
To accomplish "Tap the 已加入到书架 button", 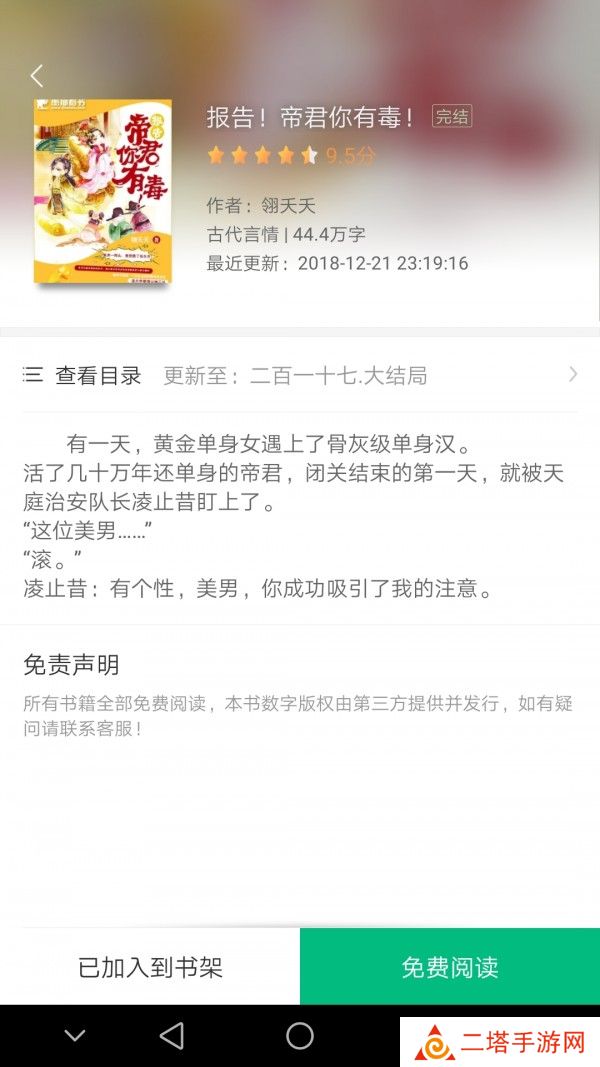I will click(x=150, y=967).
